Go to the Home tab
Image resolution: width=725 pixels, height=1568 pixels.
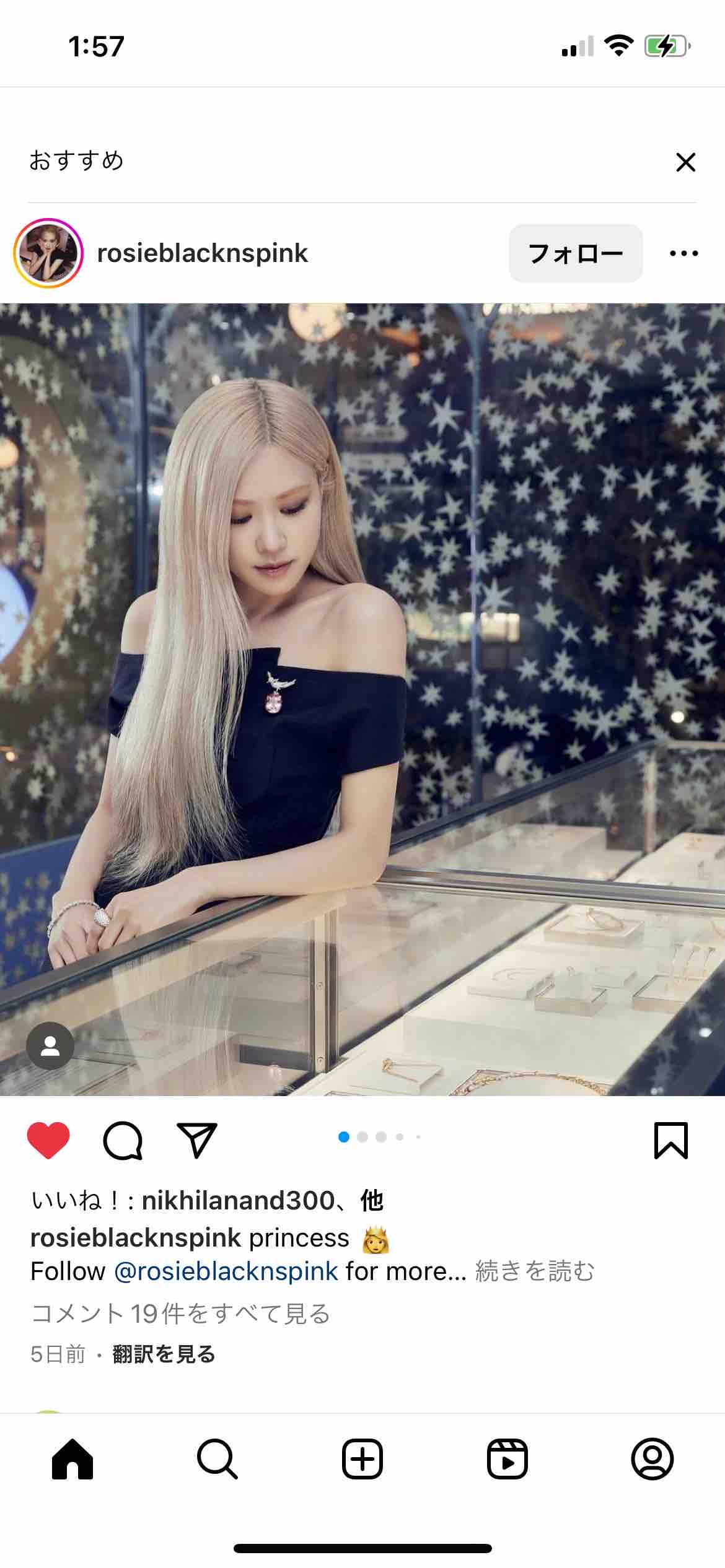coord(72,1459)
